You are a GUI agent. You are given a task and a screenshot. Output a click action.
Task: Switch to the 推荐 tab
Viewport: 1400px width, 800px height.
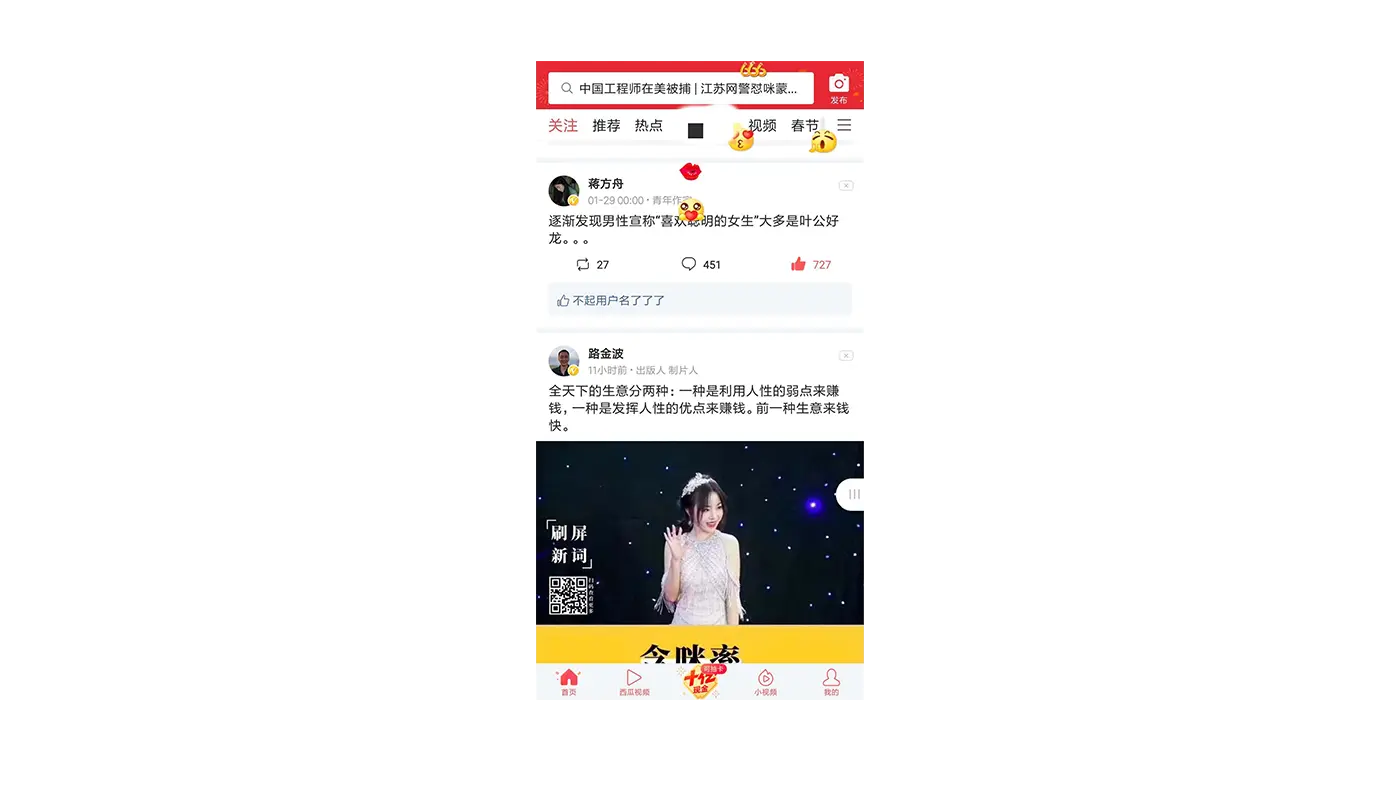pos(606,125)
